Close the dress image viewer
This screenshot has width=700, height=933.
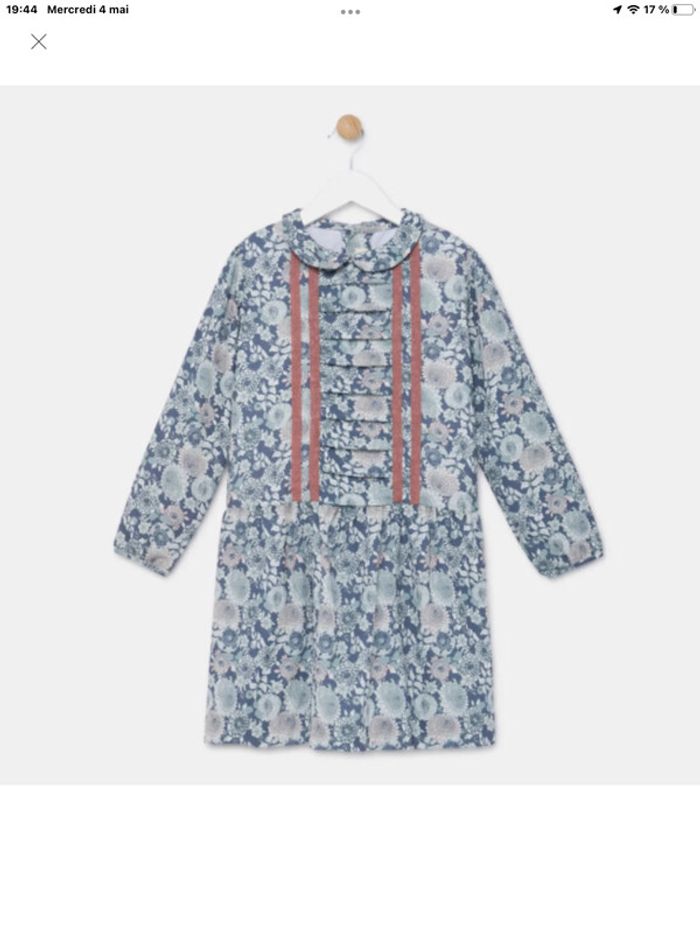coord(39,42)
